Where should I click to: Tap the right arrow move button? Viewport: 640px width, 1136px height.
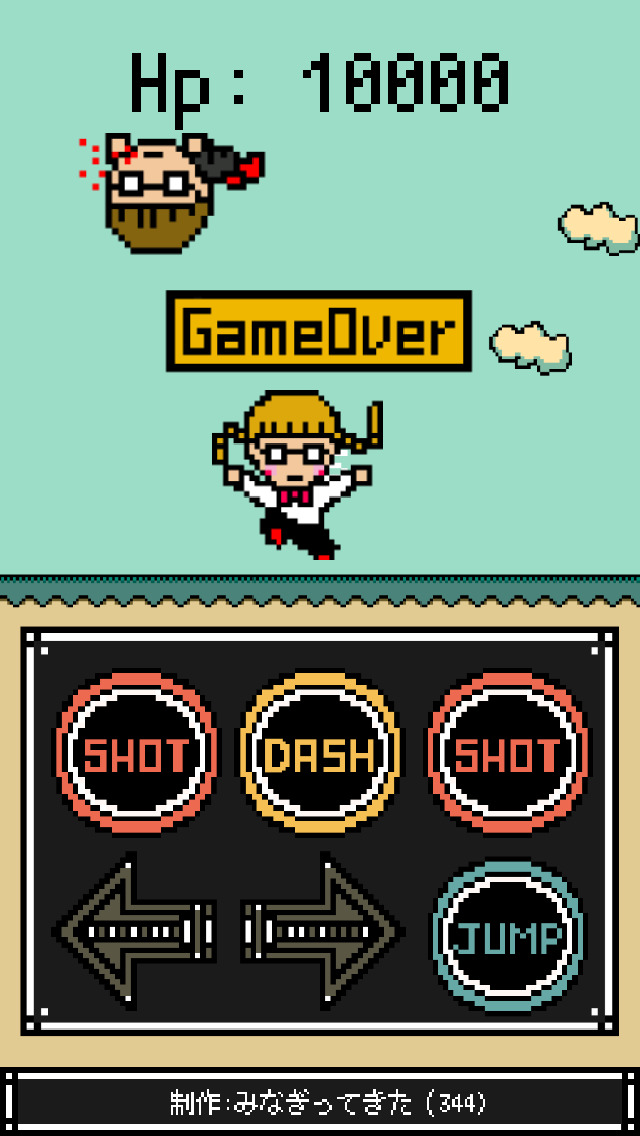tap(321, 931)
